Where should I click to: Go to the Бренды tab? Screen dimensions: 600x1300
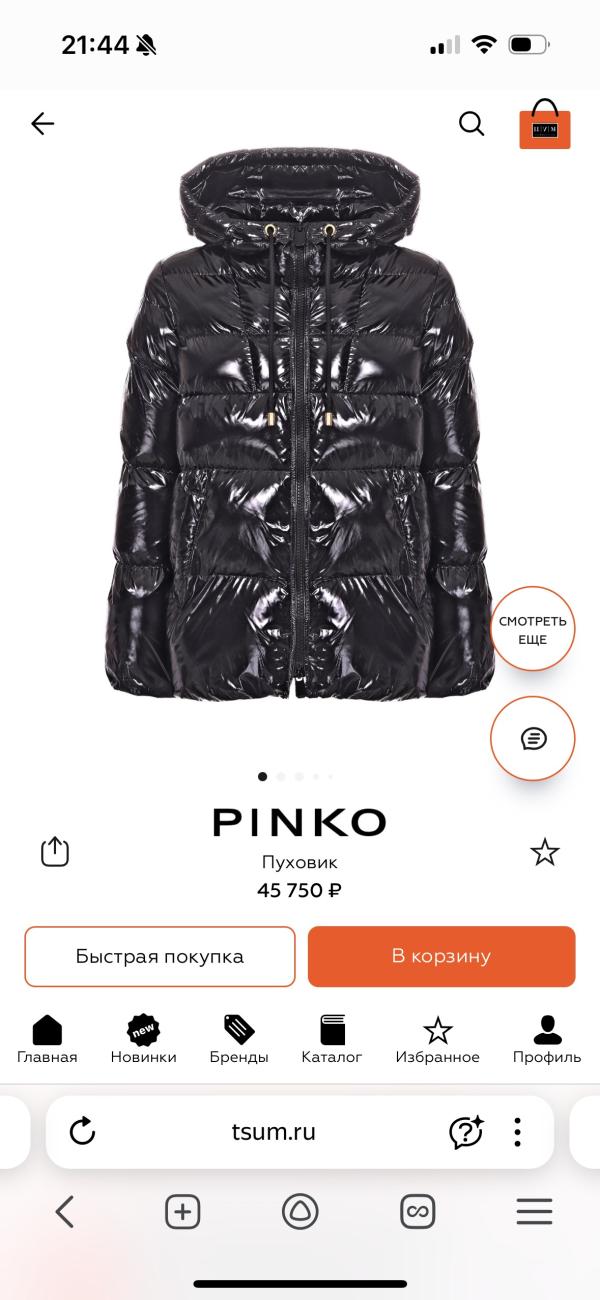(x=239, y=1040)
